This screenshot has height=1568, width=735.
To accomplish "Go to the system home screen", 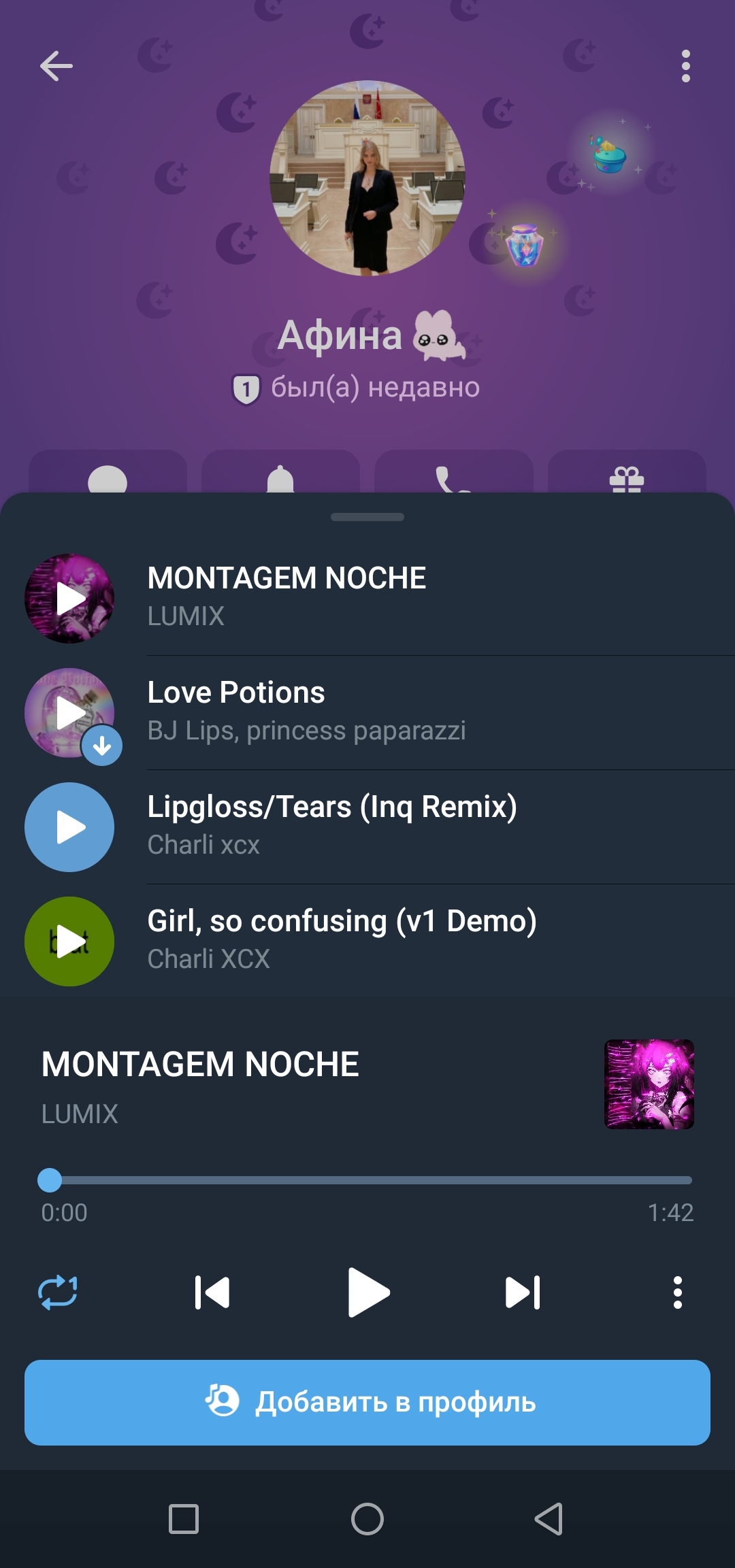I will (367, 1519).
